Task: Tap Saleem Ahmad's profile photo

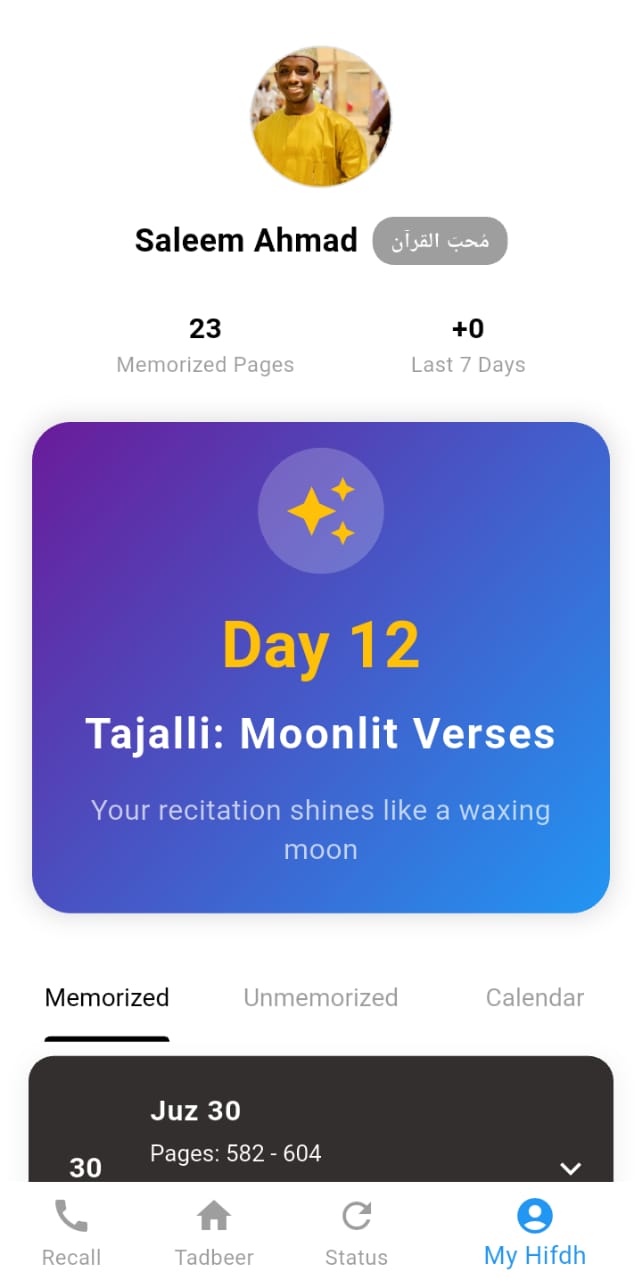Action: point(321,116)
